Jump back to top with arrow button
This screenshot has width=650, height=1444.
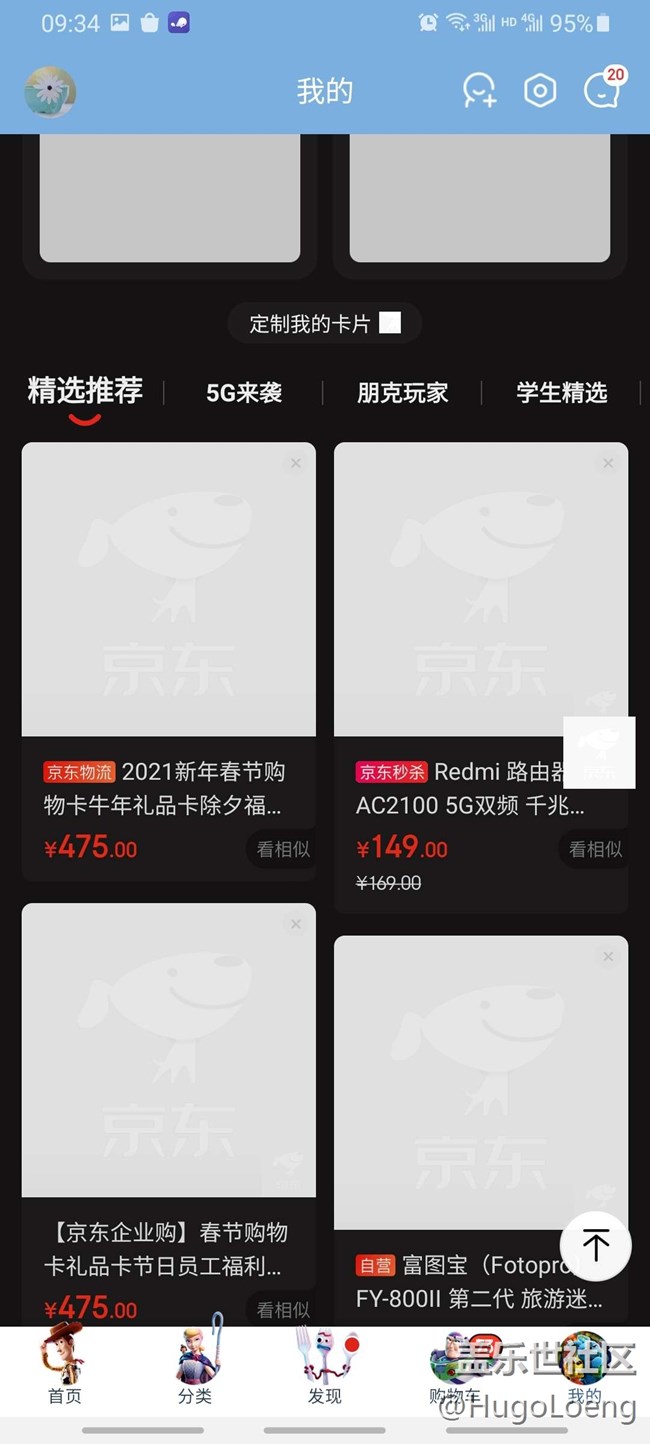[x=595, y=1246]
